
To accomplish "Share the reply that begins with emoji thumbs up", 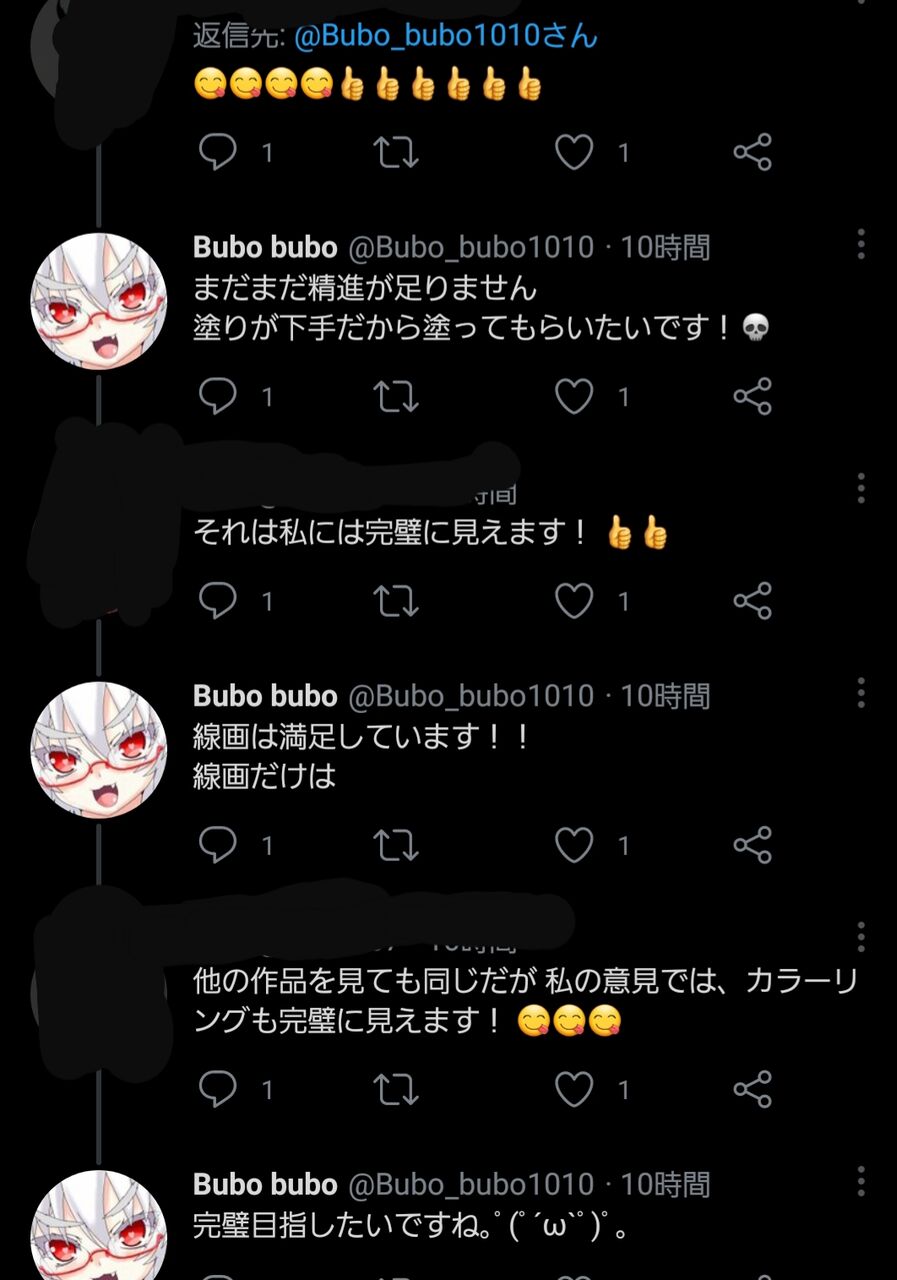I will click(x=752, y=153).
